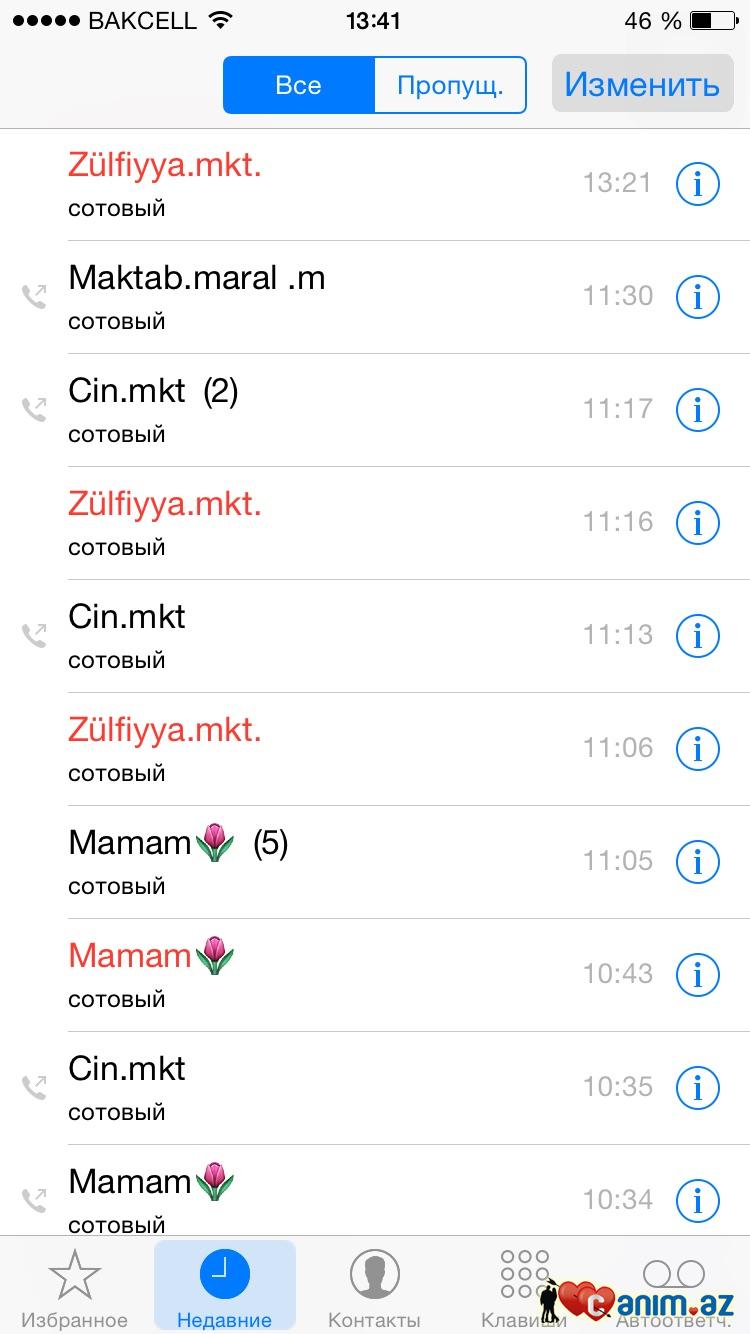Go to the Контакты tab
This screenshot has width=750, height=1334.
click(374, 1288)
